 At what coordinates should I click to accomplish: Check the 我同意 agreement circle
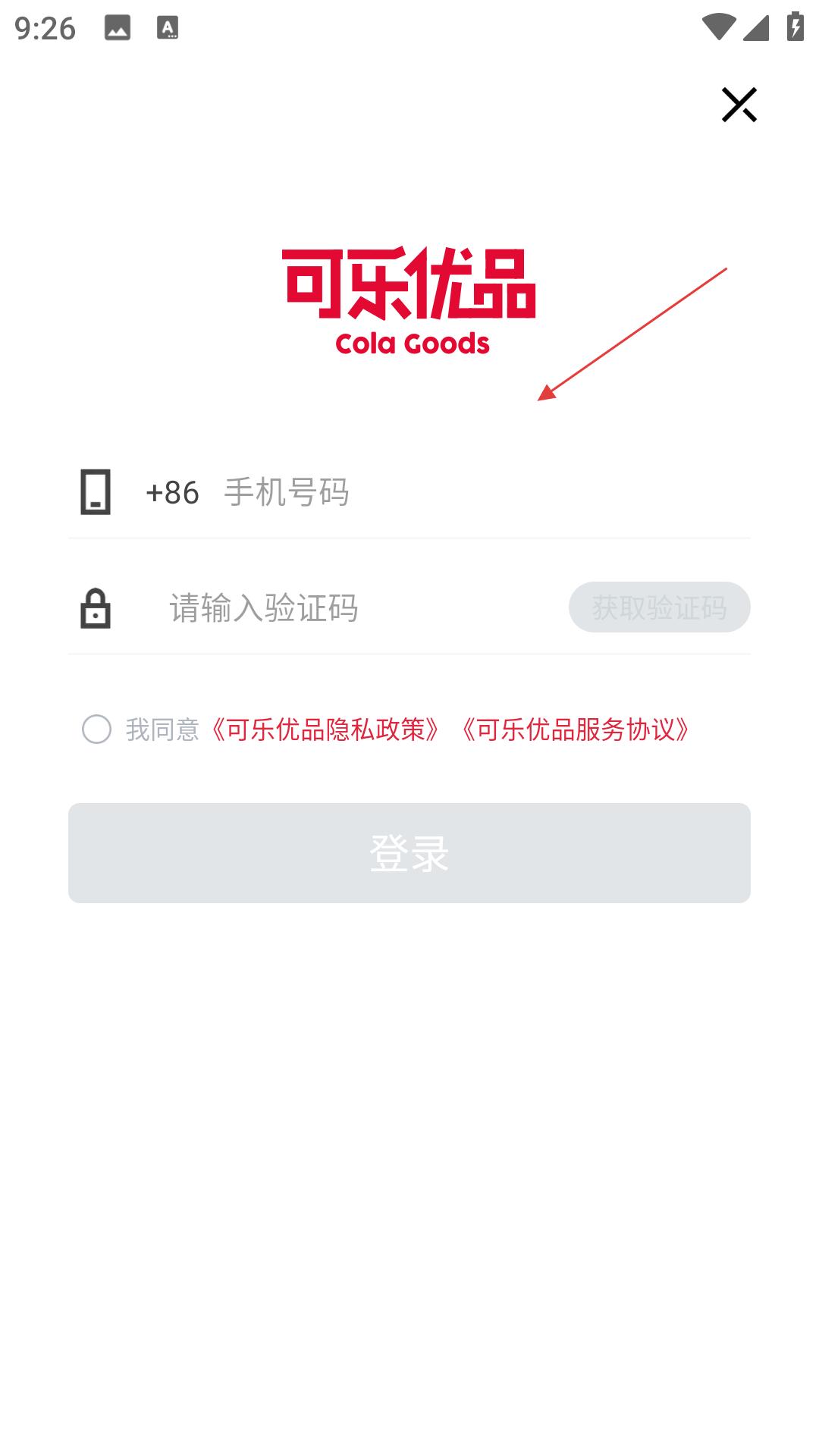(x=97, y=730)
